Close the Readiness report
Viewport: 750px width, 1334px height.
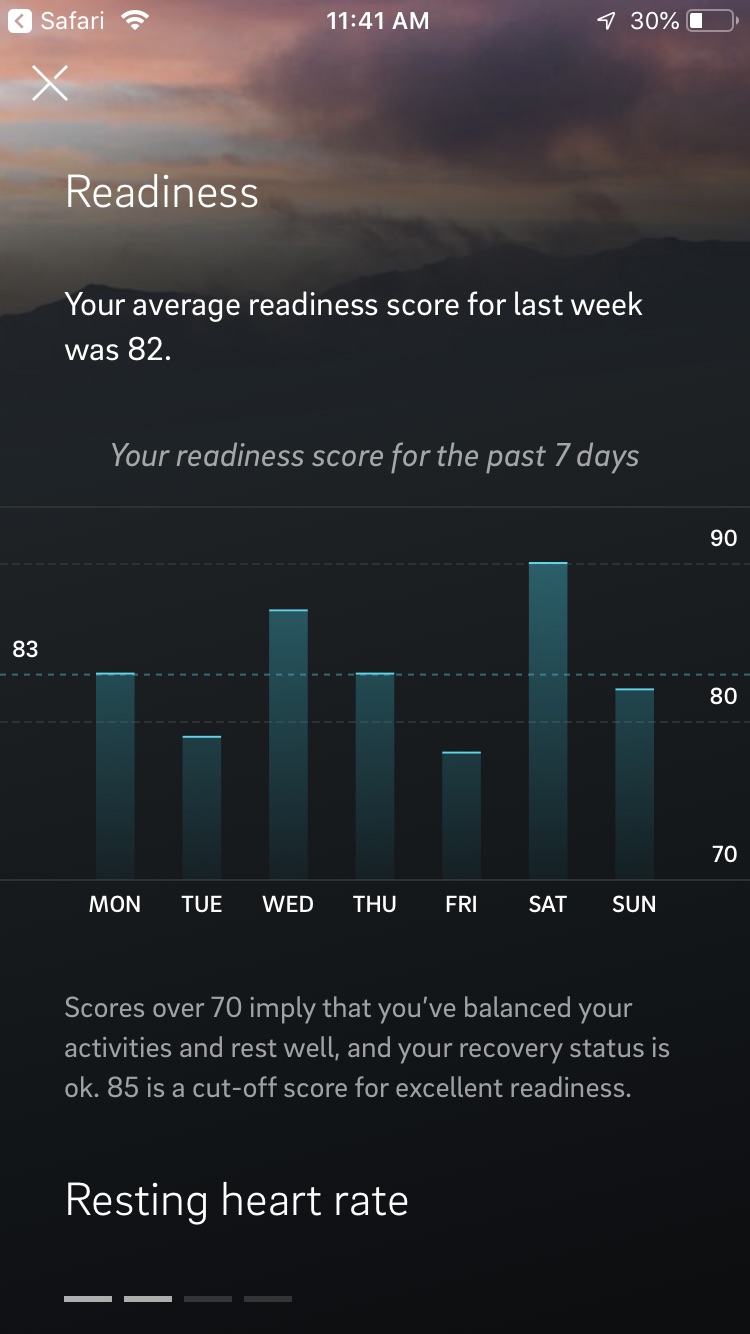(50, 84)
